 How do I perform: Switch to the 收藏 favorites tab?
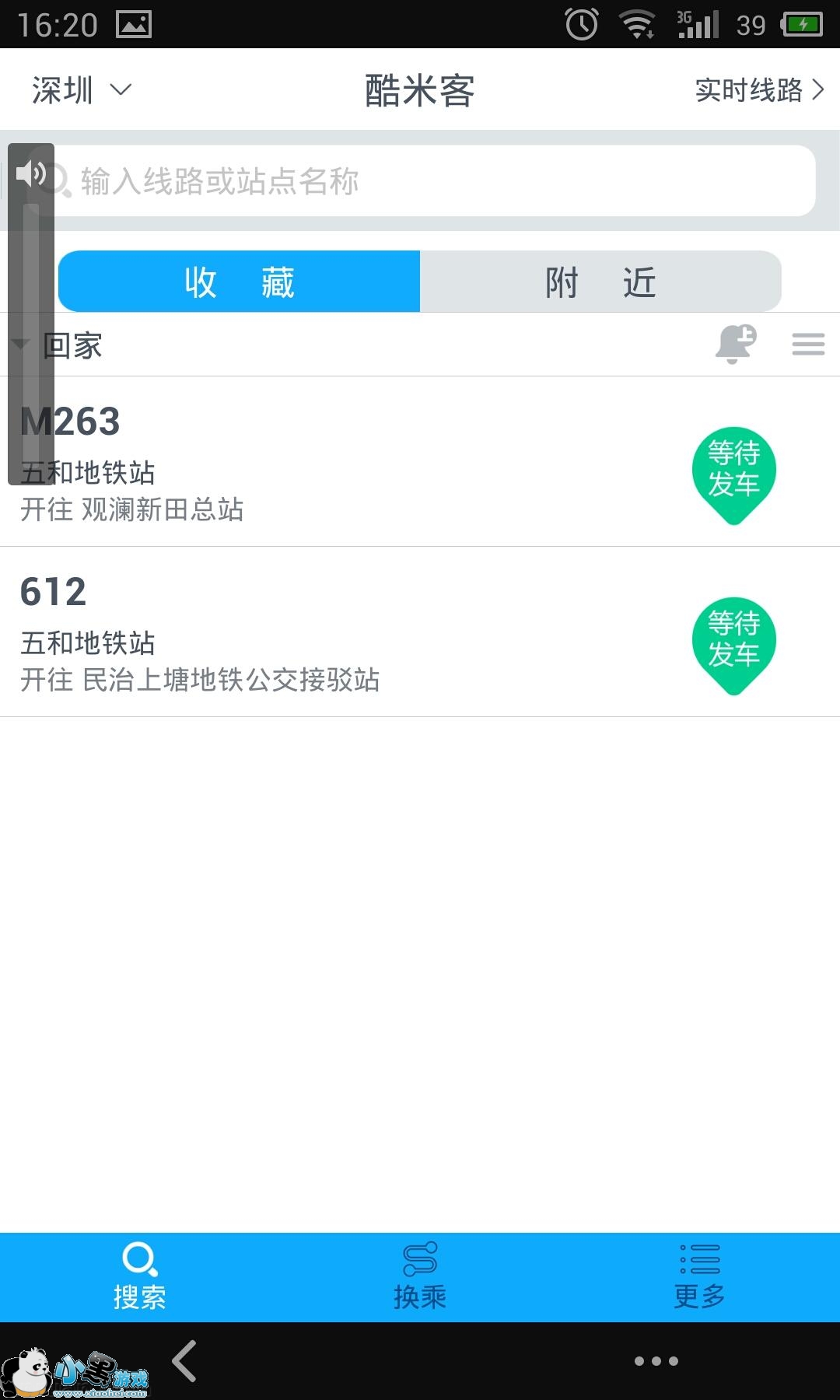(x=240, y=282)
